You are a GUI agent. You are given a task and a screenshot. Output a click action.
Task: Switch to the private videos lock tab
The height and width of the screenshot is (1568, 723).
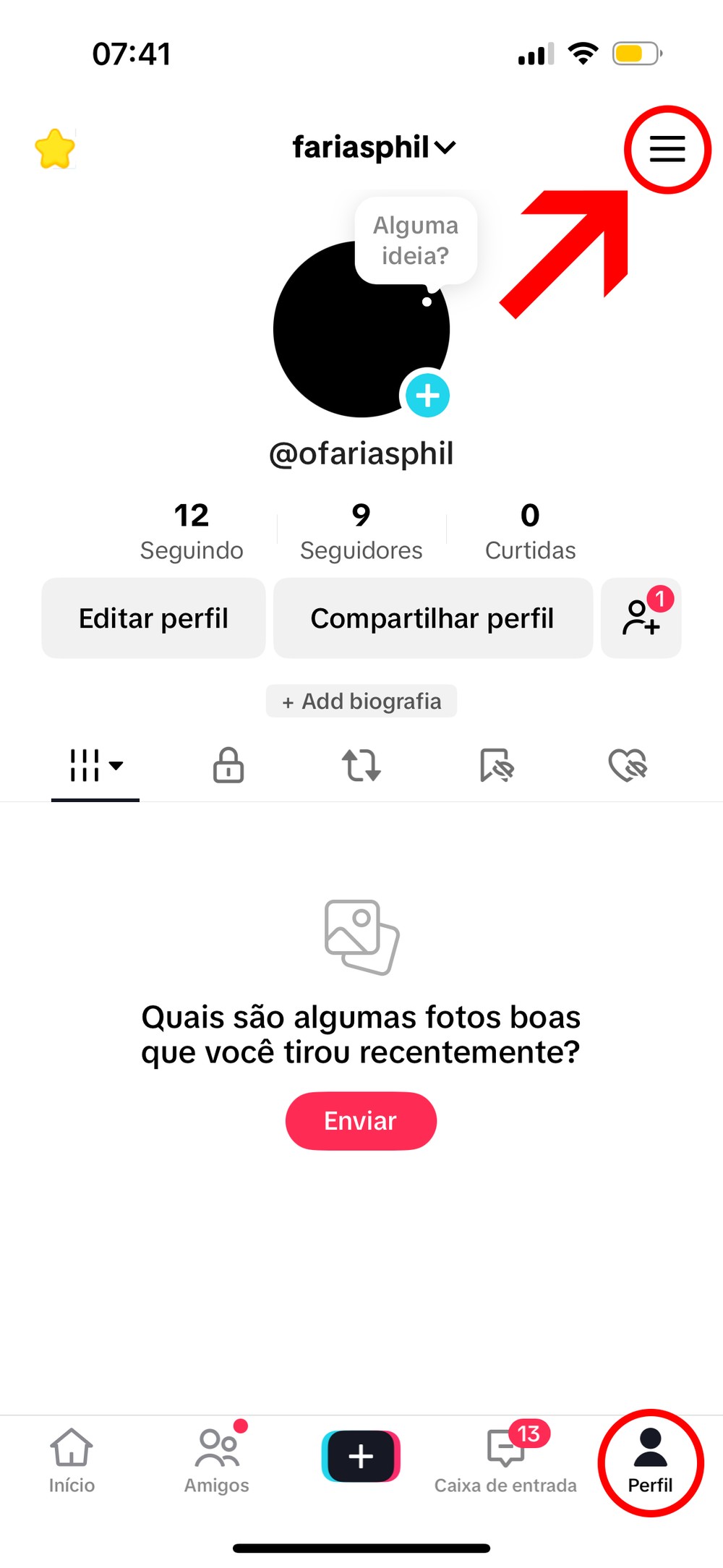pos(228,765)
